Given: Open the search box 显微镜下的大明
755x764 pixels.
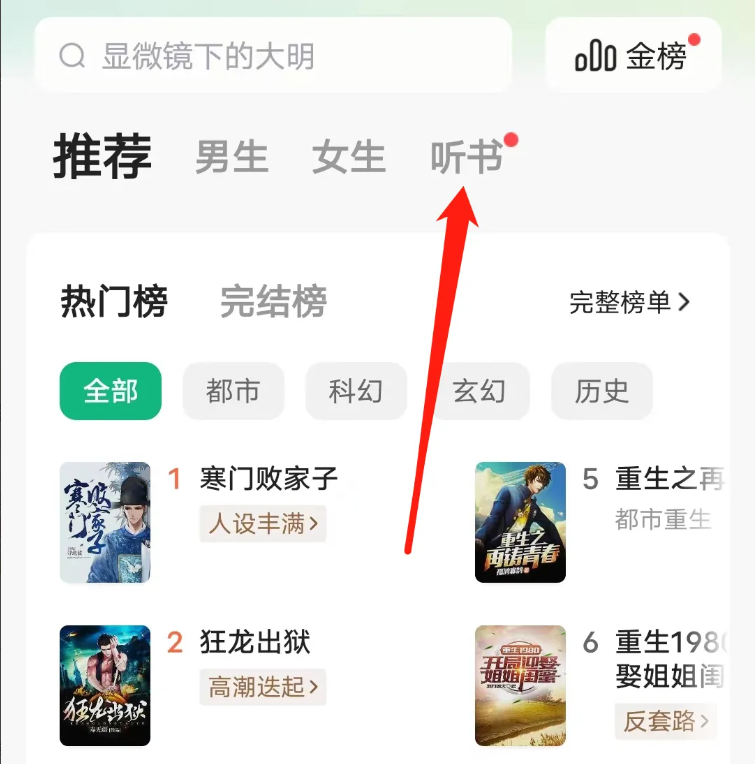Looking at the screenshot, I should pos(272,56).
